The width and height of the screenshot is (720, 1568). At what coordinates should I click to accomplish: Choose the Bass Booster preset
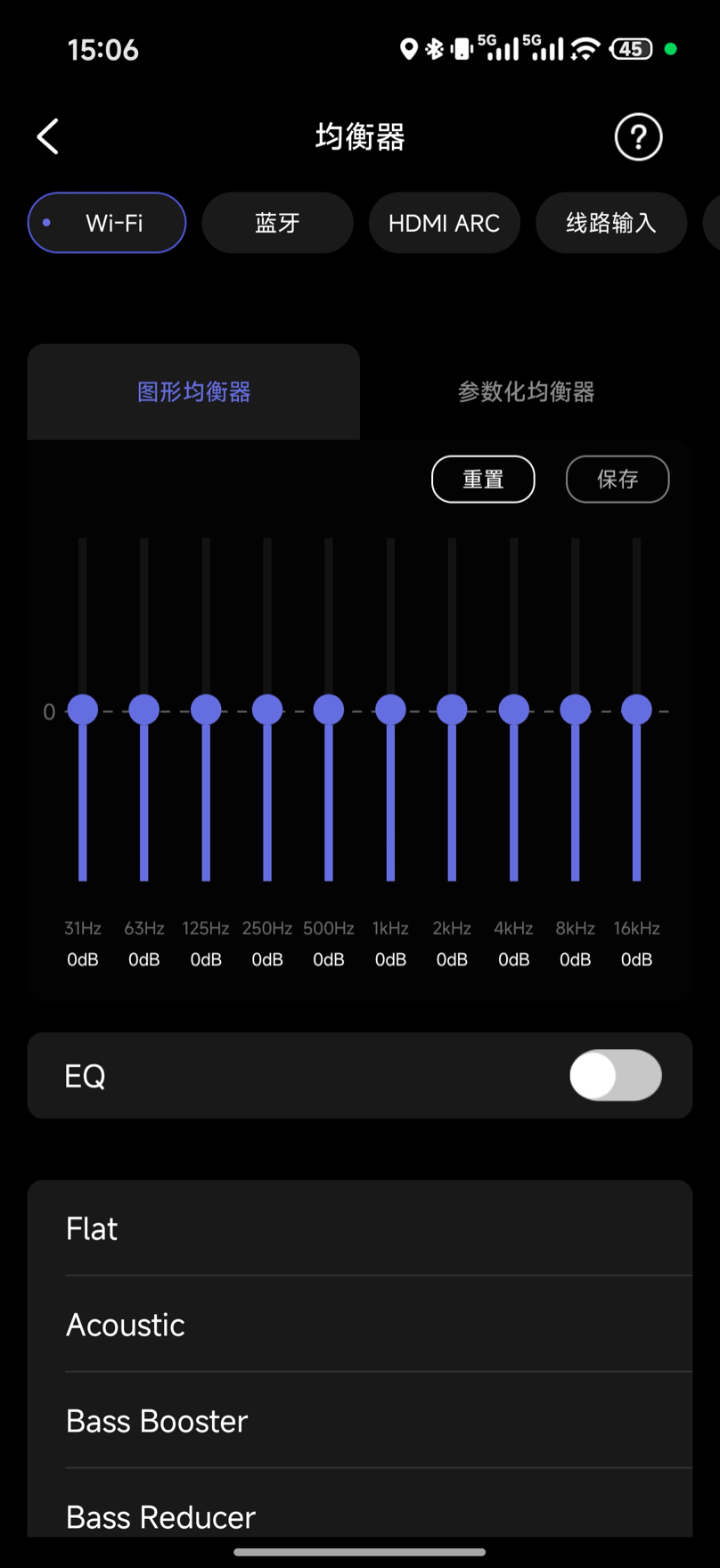coord(359,1421)
